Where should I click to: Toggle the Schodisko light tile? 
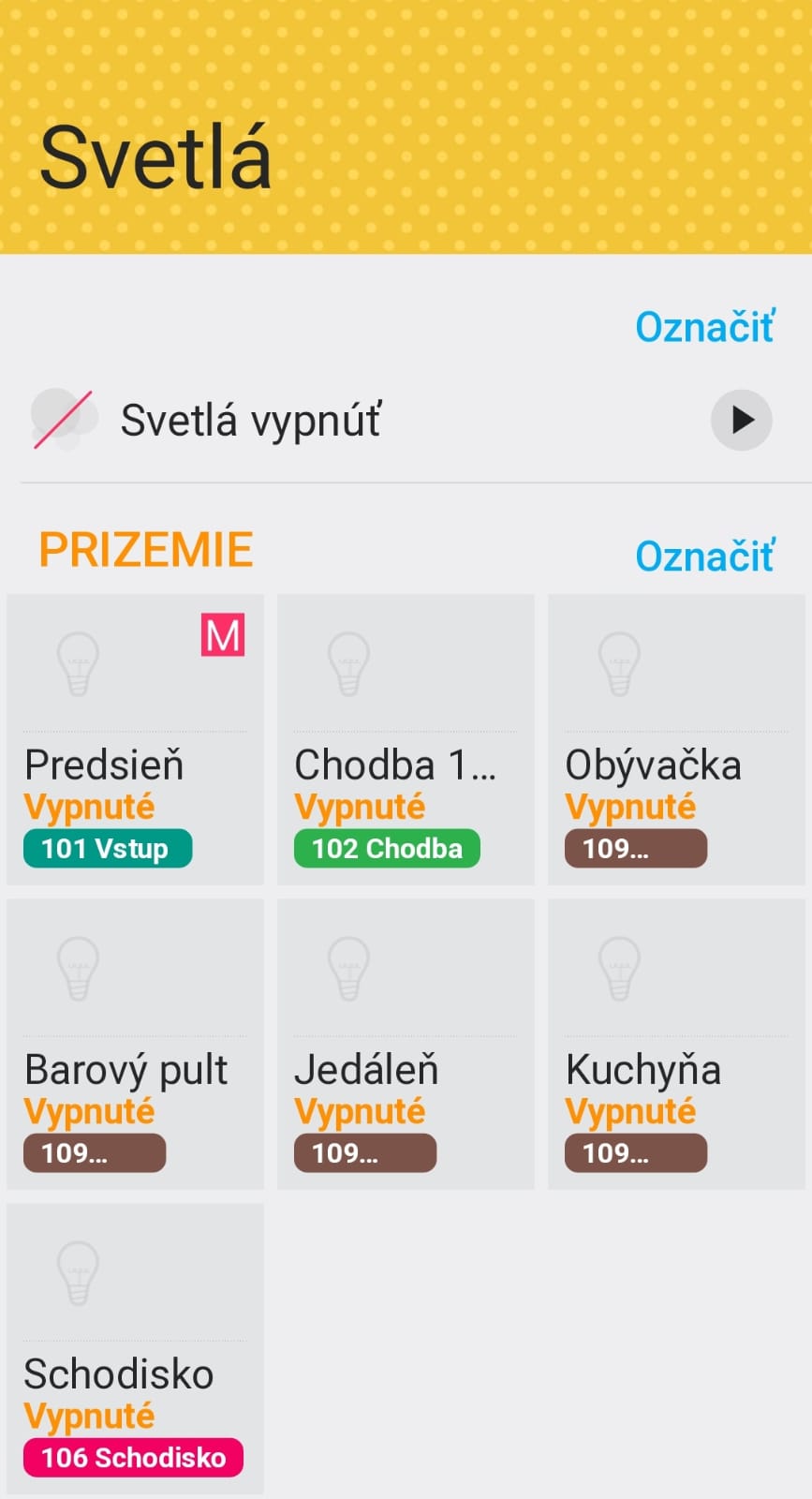point(136,1348)
